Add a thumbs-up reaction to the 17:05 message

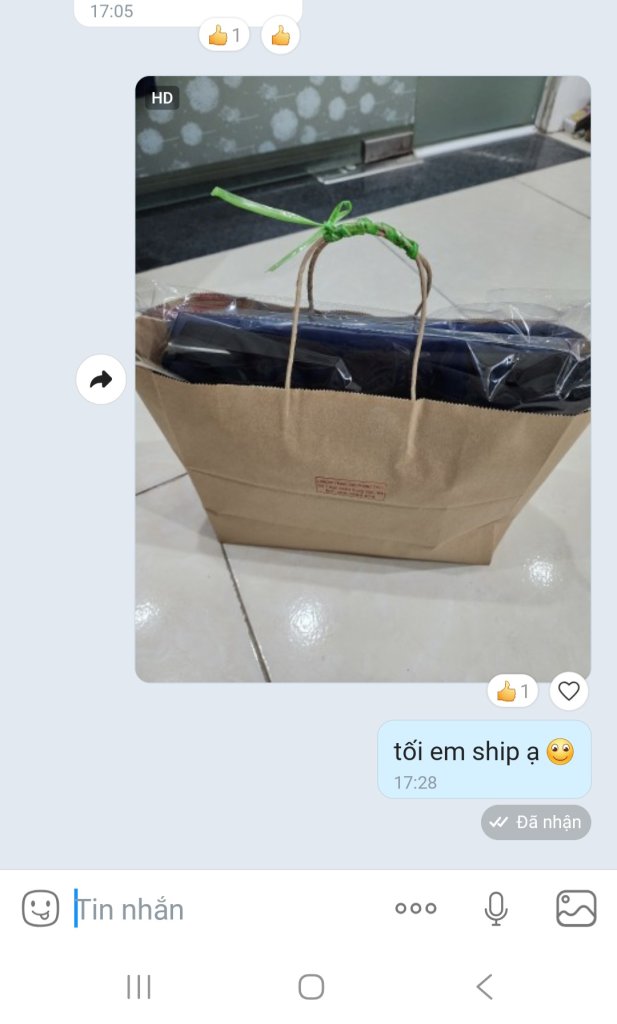click(280, 36)
